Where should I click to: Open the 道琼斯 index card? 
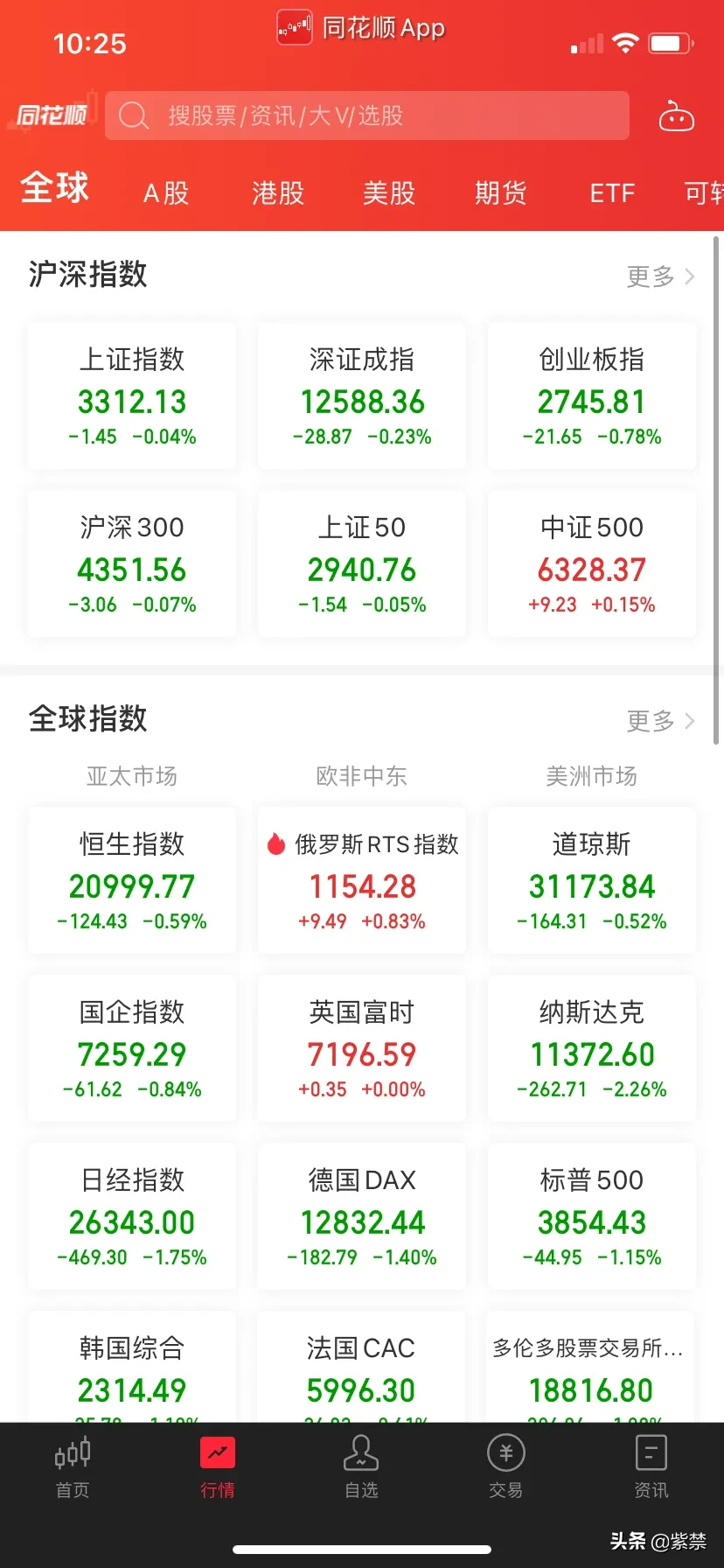coord(591,879)
